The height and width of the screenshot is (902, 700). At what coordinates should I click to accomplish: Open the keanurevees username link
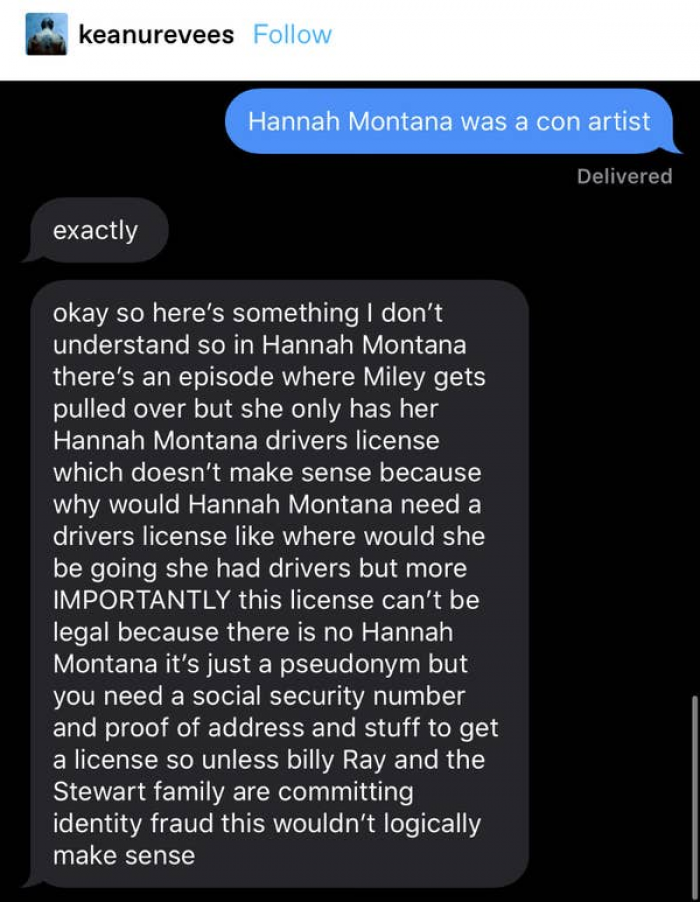(x=156, y=35)
